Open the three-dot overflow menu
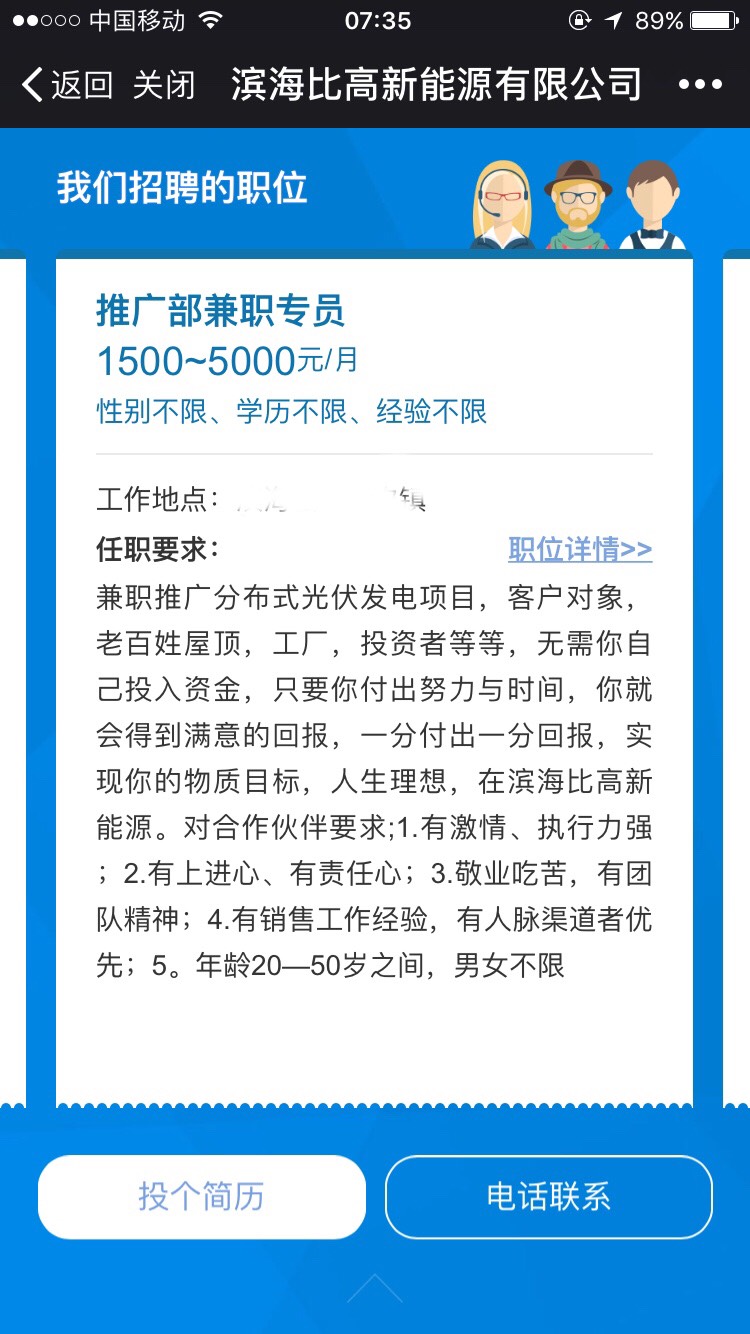This screenshot has height=1334, width=750. [700, 85]
